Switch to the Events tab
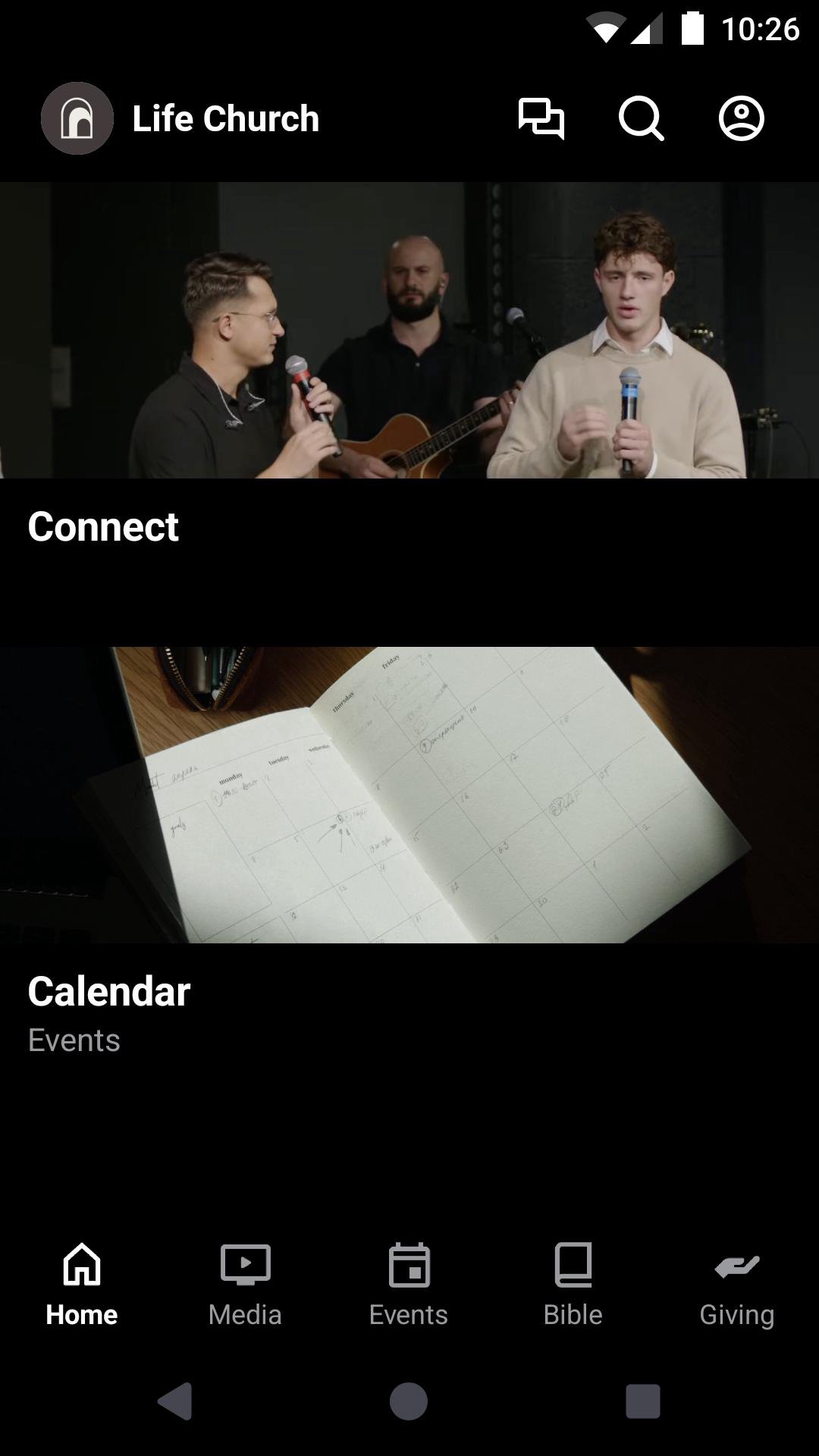 click(409, 1285)
